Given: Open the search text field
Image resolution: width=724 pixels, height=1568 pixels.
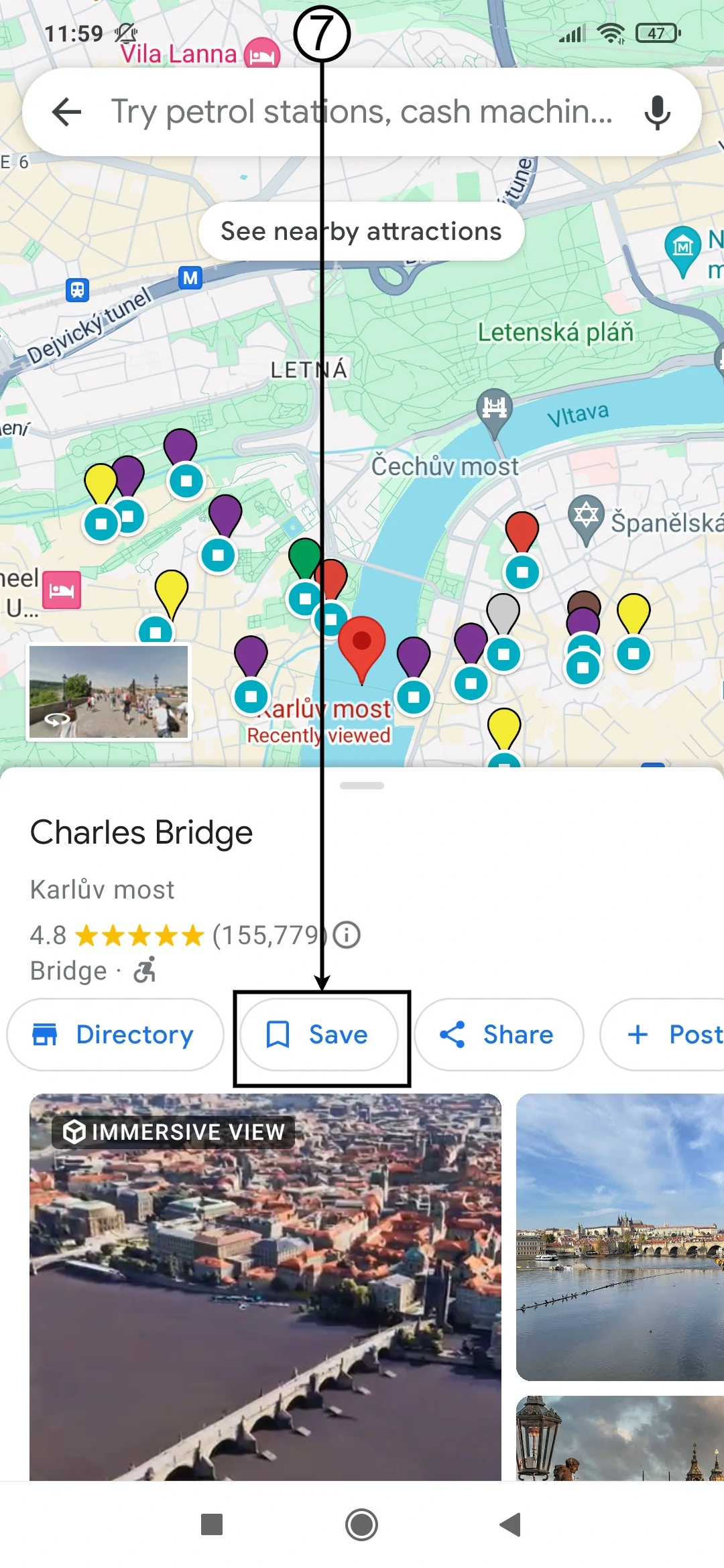Looking at the screenshot, I should click(x=362, y=111).
